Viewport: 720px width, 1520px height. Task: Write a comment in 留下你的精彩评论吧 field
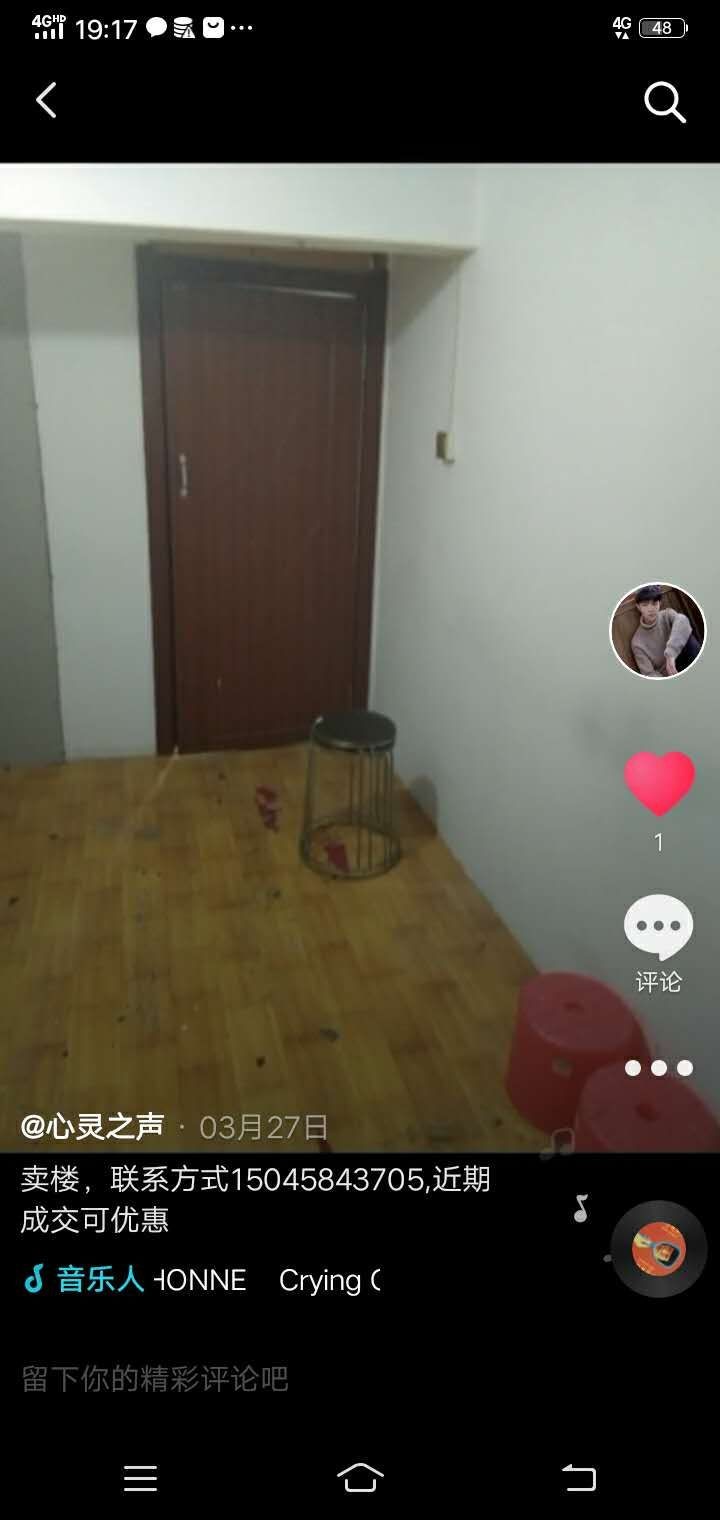(300, 1379)
